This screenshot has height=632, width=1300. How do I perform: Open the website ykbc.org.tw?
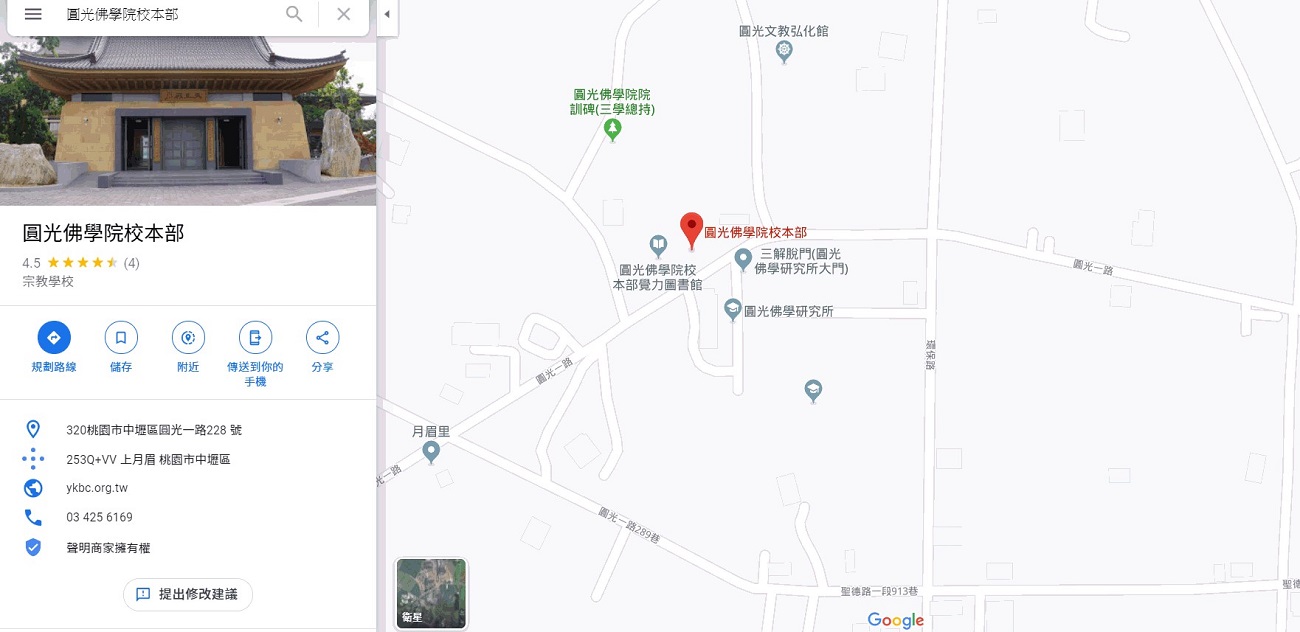[x=97, y=488]
